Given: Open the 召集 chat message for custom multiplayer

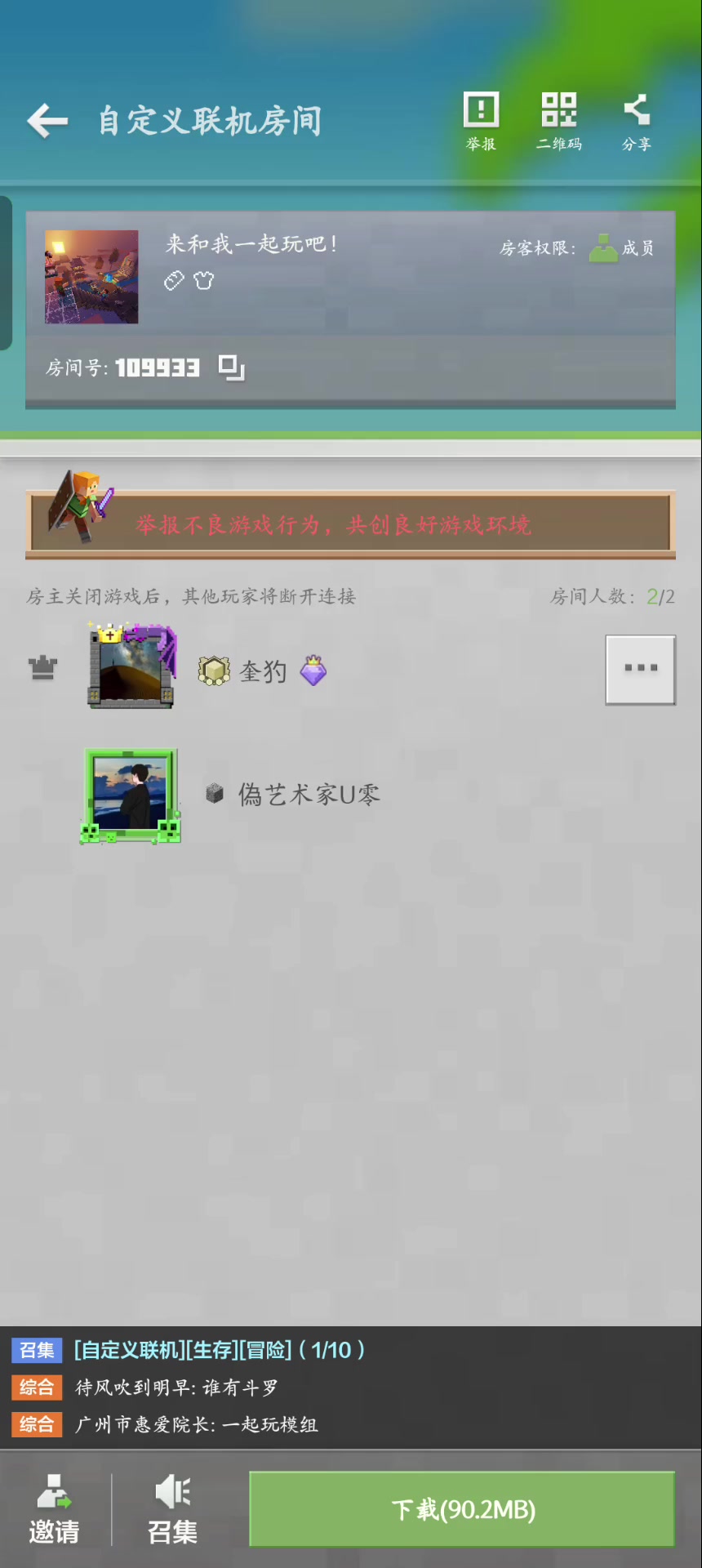Looking at the screenshot, I should click(219, 1350).
